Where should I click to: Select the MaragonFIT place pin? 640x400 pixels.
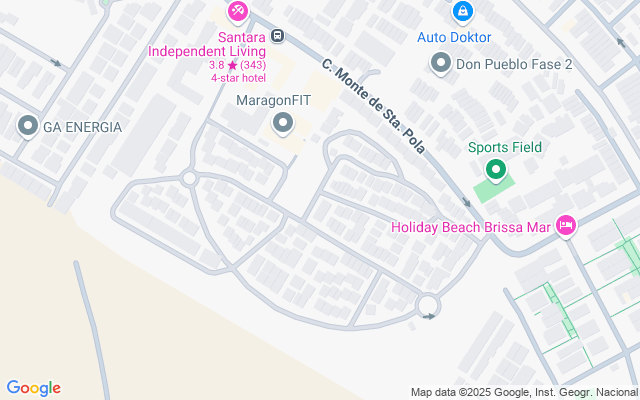283,123
